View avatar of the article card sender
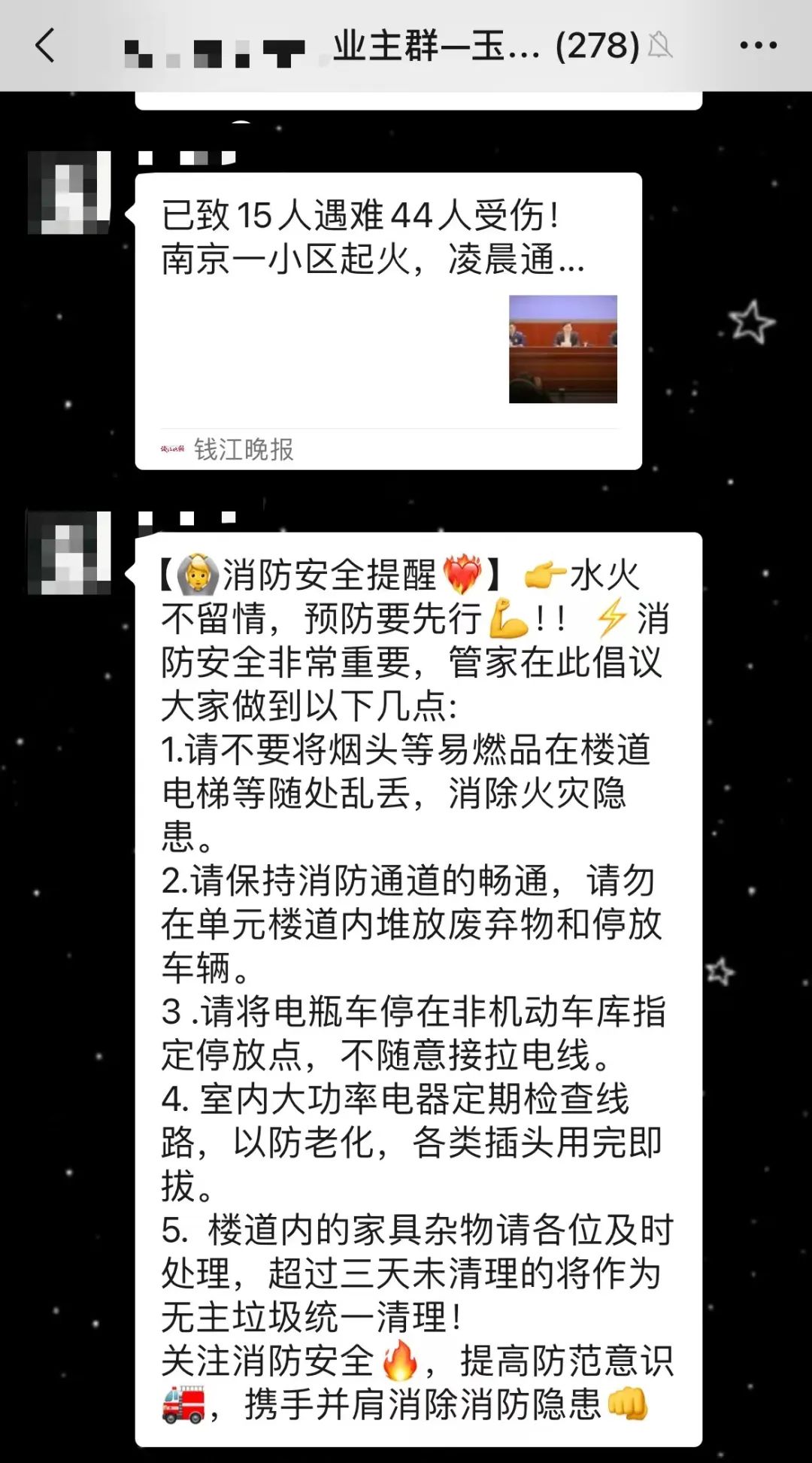This screenshot has width=812, height=1463. (x=69, y=193)
